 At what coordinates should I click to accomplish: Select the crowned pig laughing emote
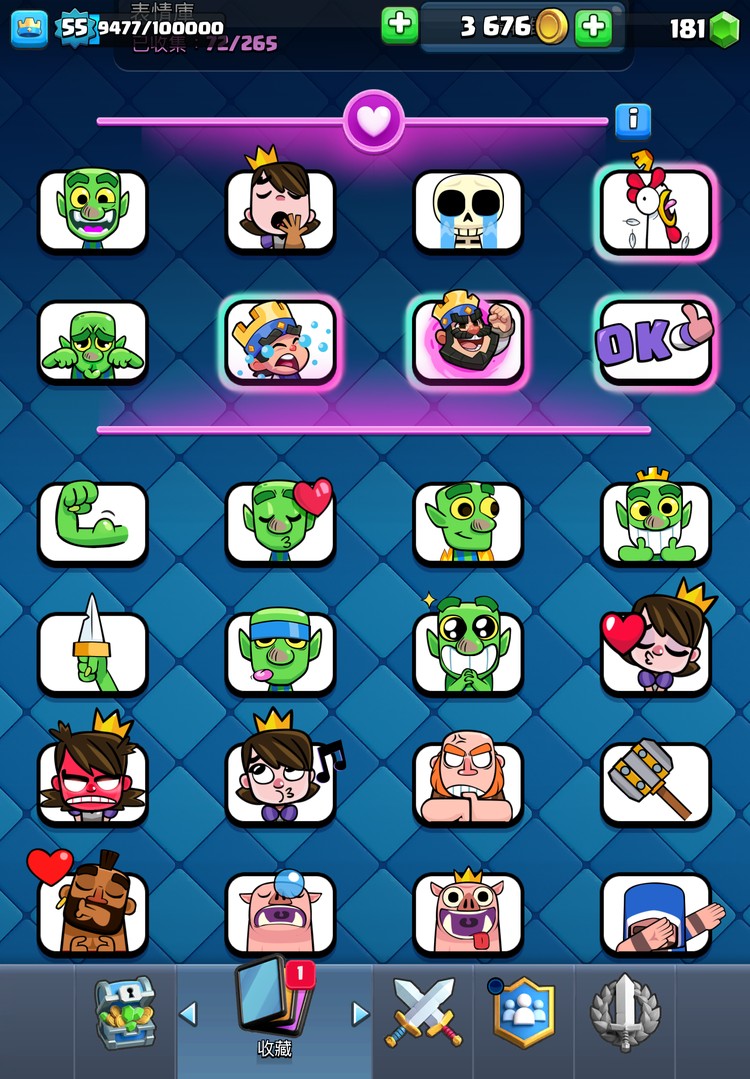click(468, 912)
